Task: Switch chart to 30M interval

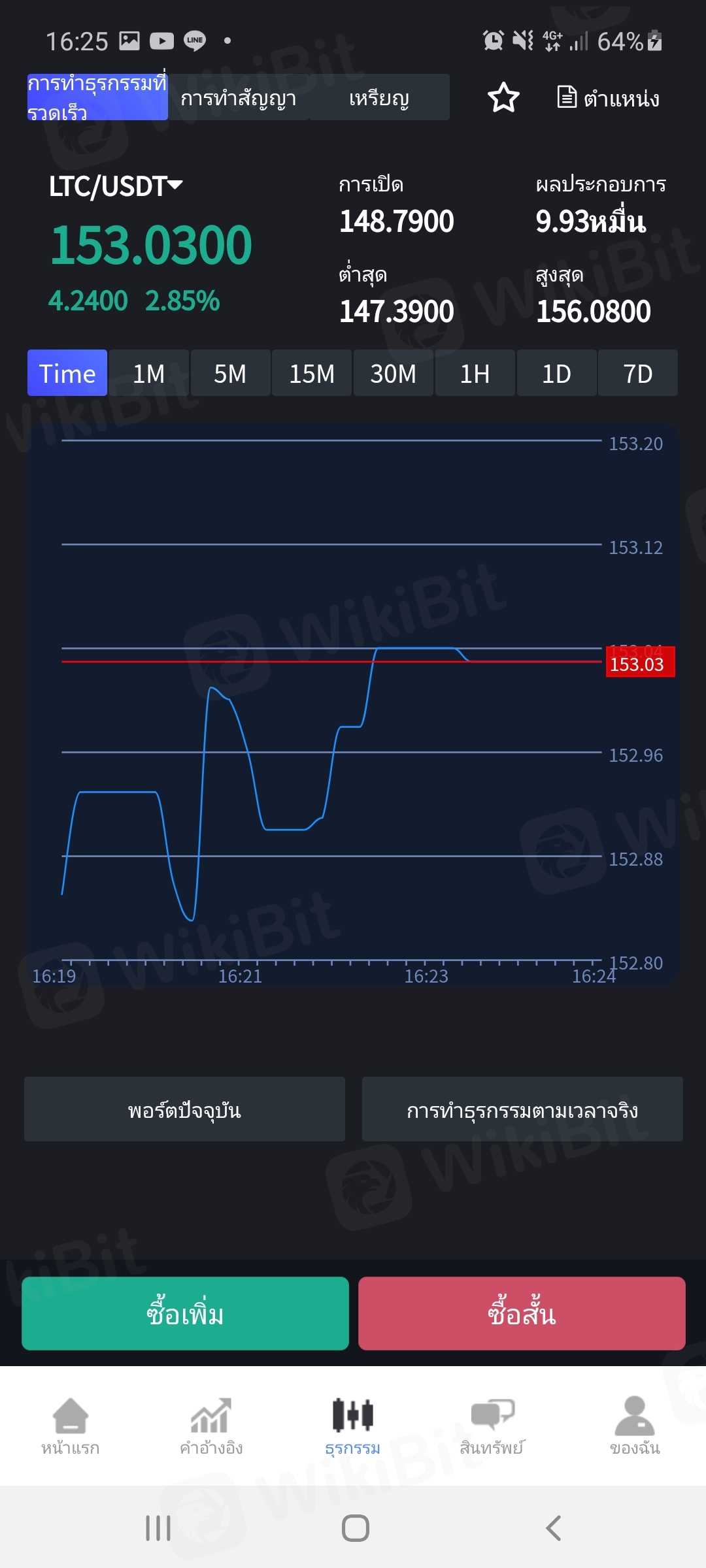Action: click(394, 374)
